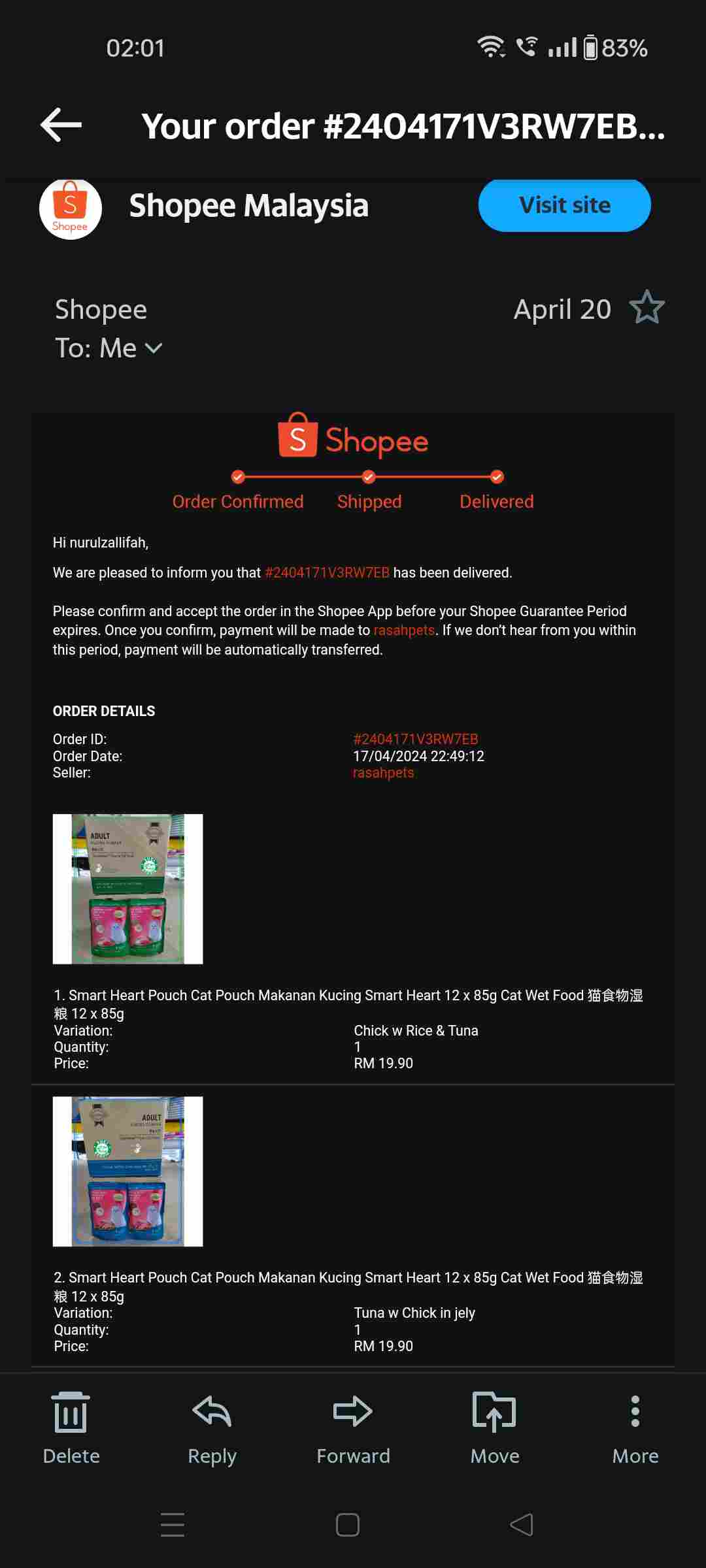Open the More options menu

(x=635, y=1428)
